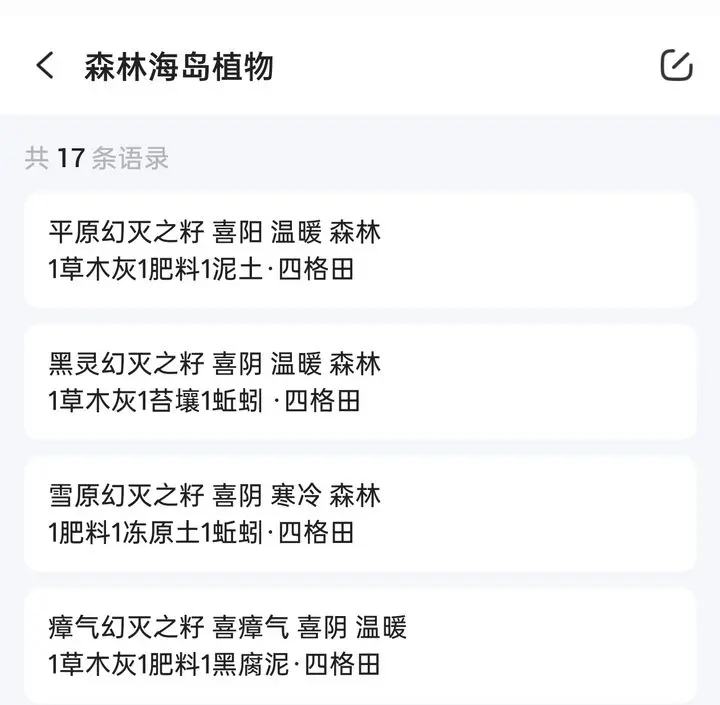
Task: Select the 雪原幻灭之籽 quote card
Action: coord(360,513)
